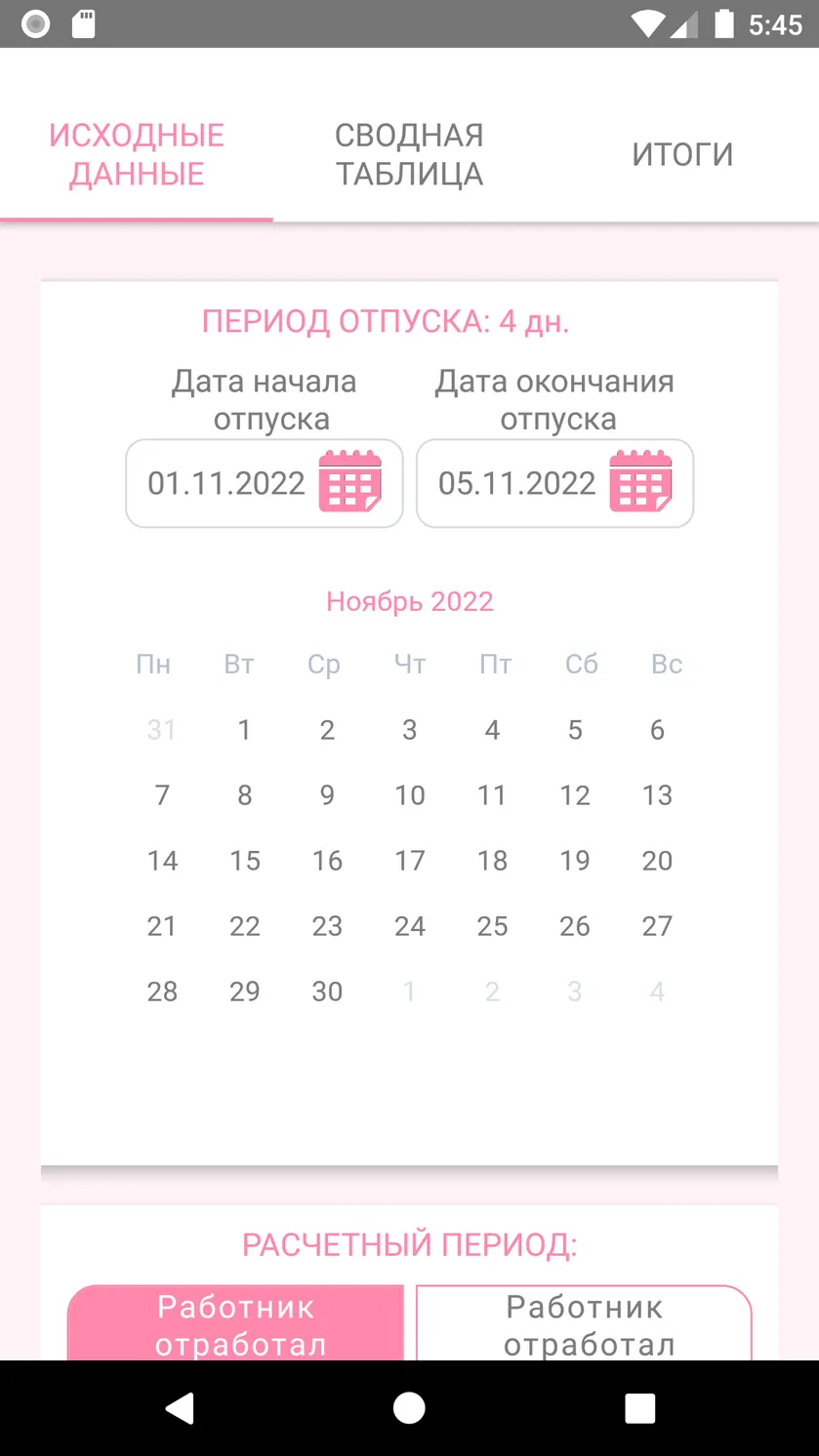Choose November 23 in the calendar
819x1456 pixels.
tap(327, 926)
